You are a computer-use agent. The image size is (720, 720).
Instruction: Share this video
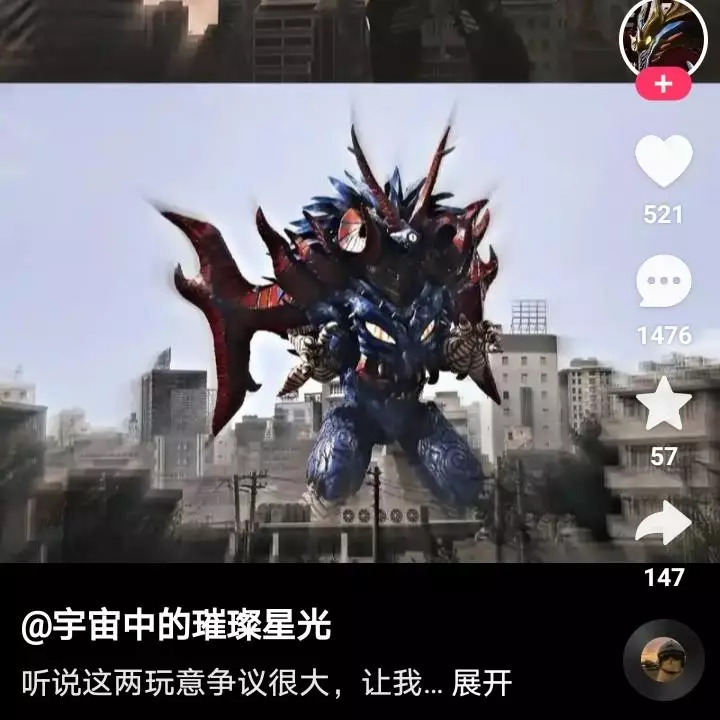coord(663,524)
